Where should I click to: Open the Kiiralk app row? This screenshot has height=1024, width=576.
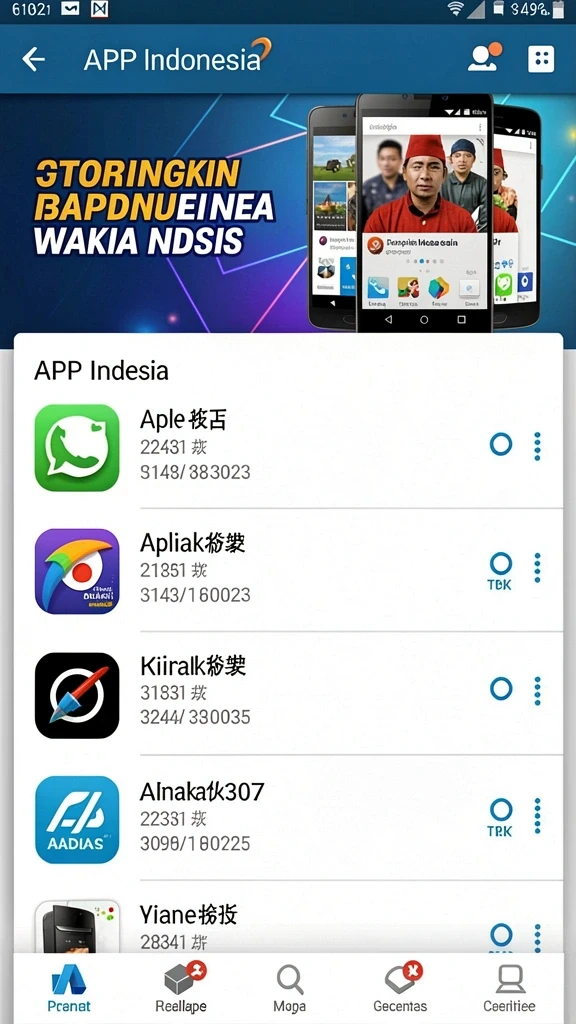point(288,694)
